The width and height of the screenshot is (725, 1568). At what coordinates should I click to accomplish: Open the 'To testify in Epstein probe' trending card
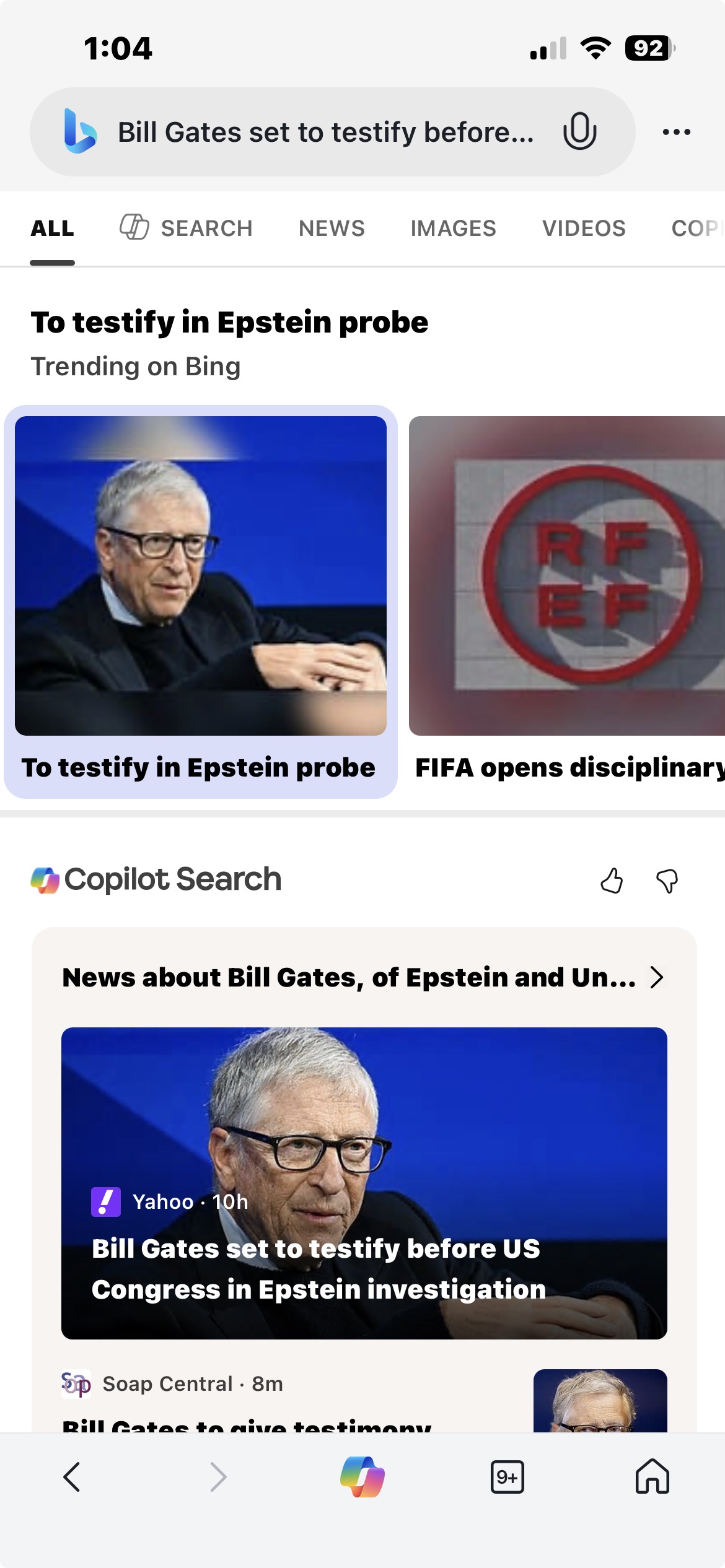pyautogui.click(x=200, y=601)
